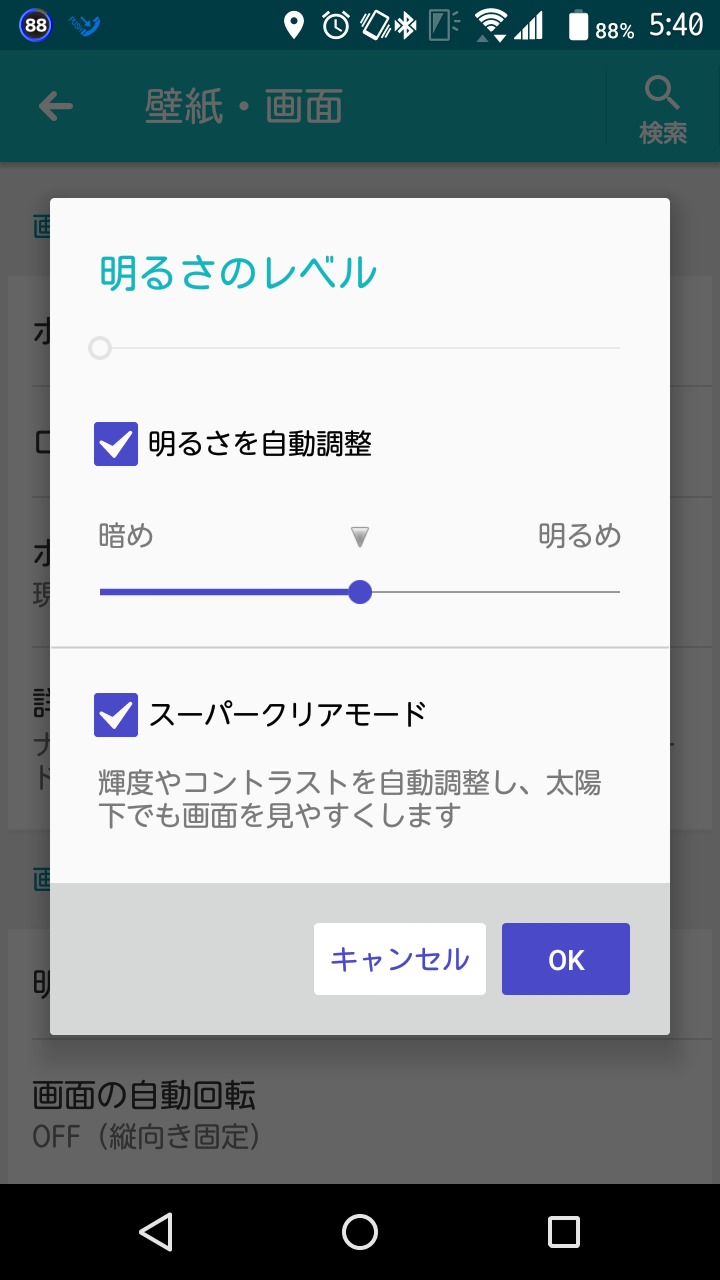This screenshot has width=720, height=1280.
Task: Go to the home screen
Action: 360,1232
